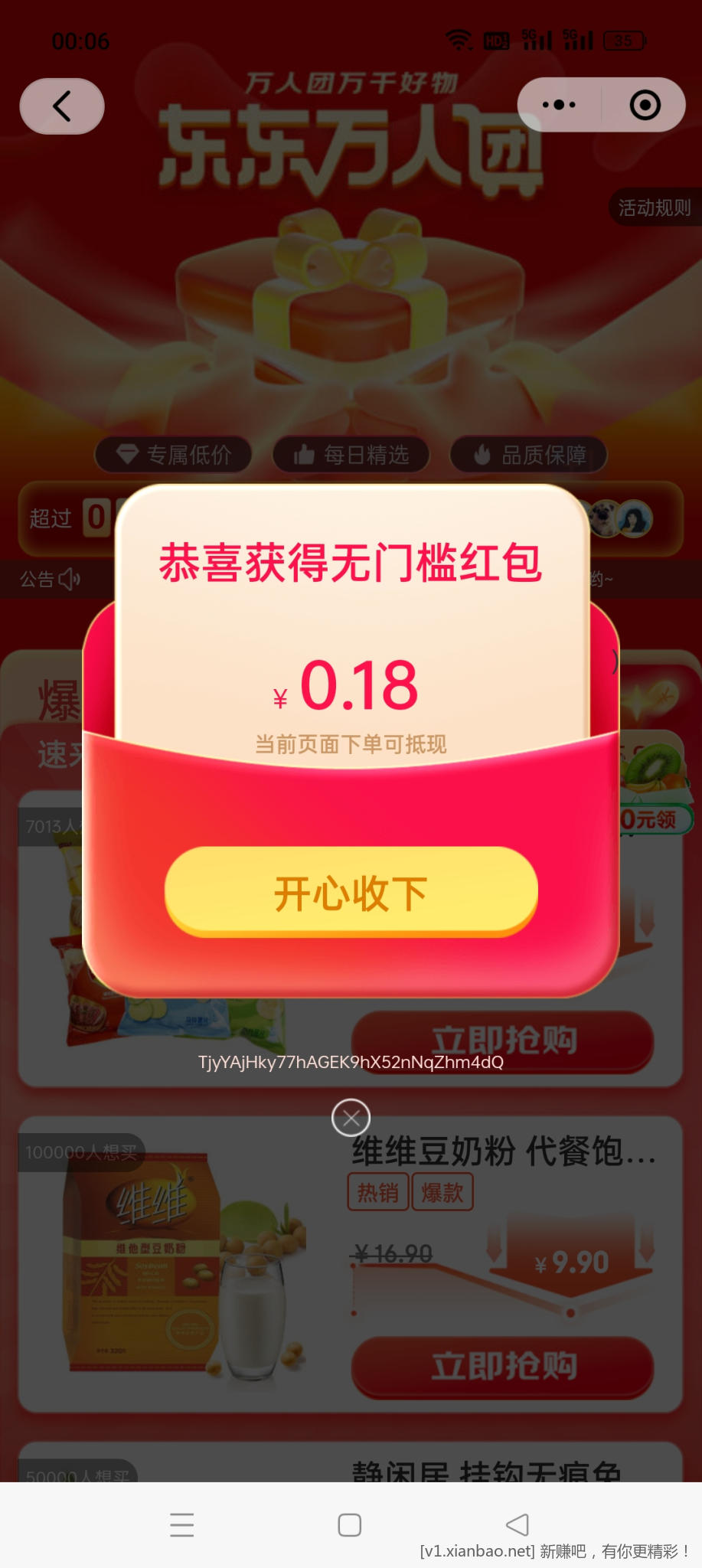Open system recent apps menu

coord(181,1525)
